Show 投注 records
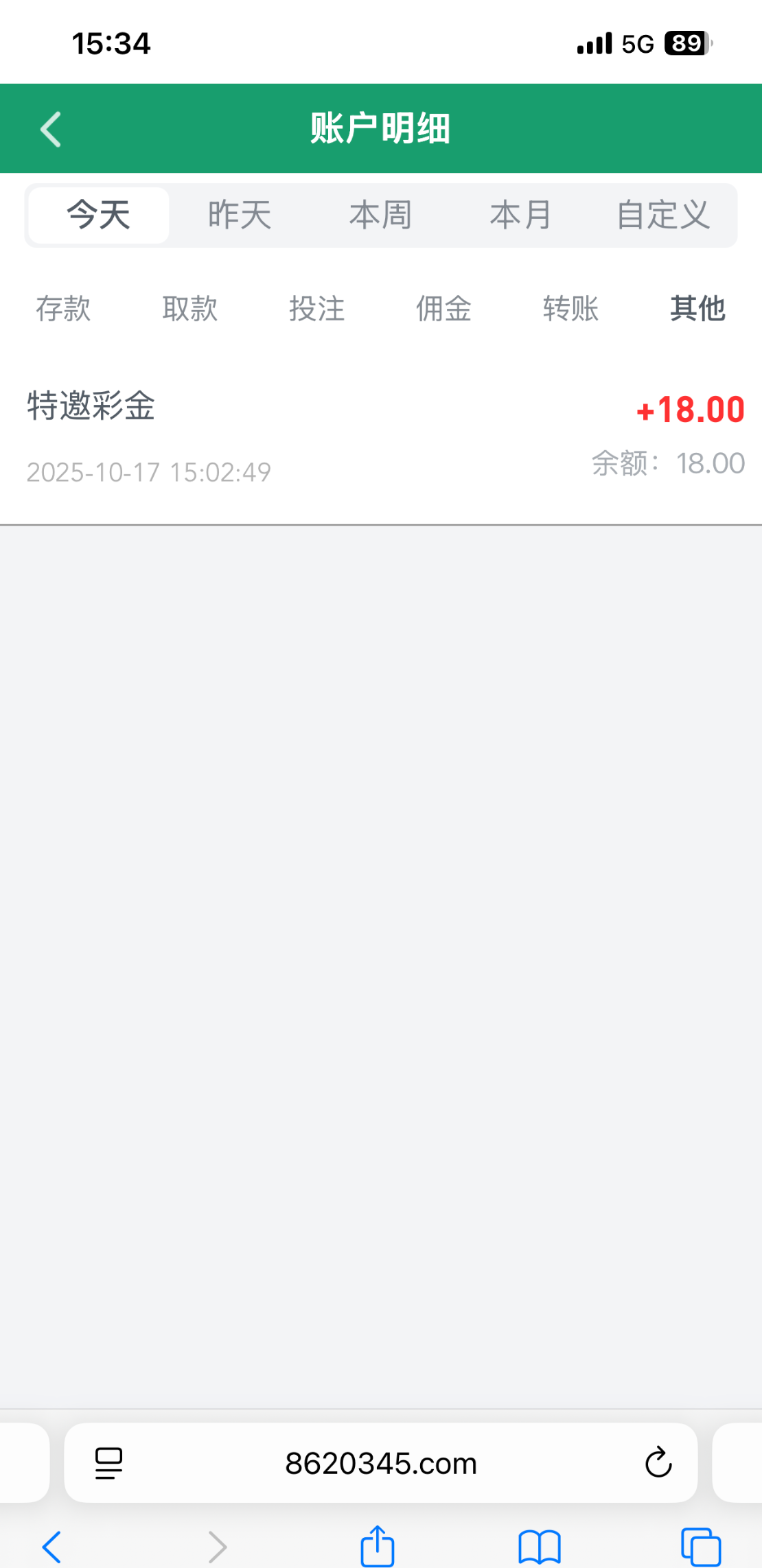 pos(316,309)
